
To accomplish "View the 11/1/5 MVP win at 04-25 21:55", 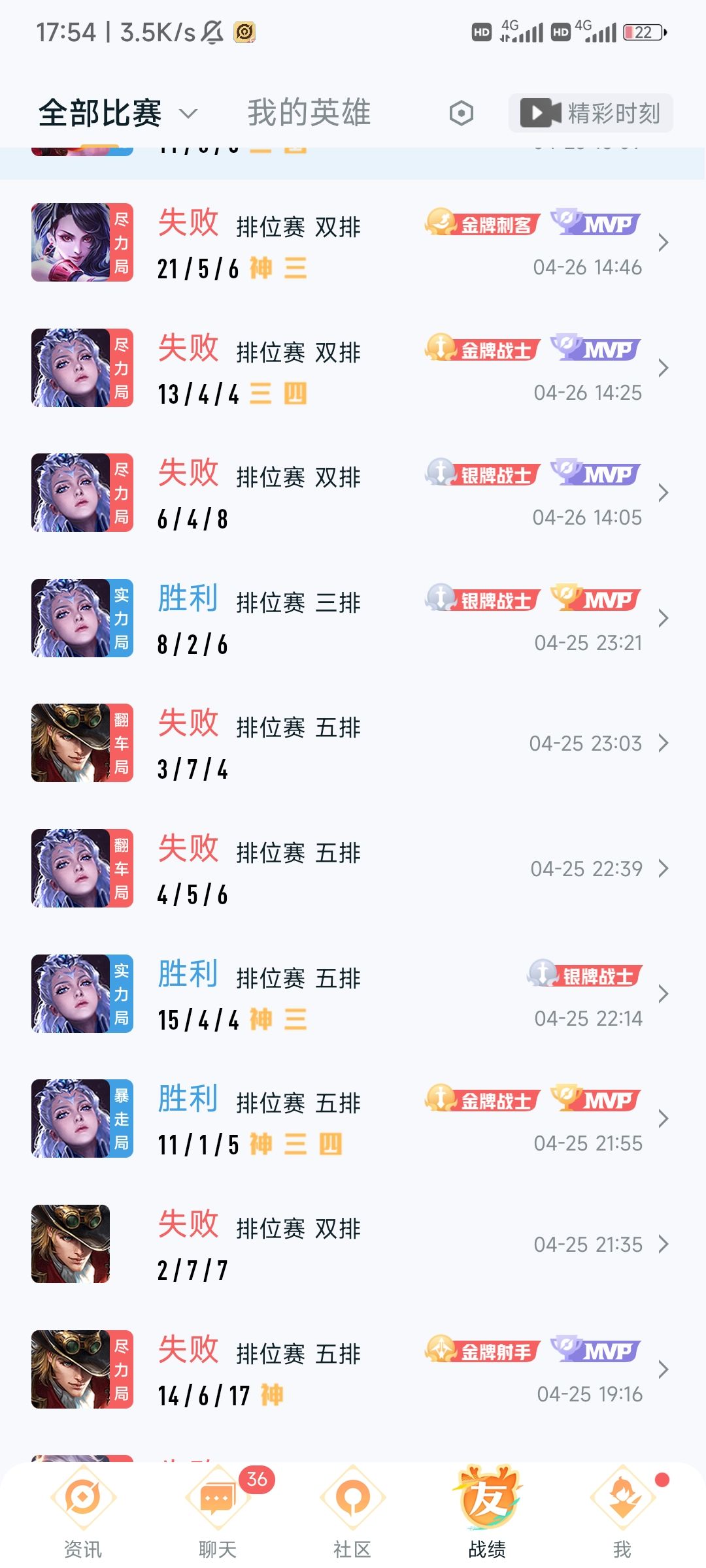I will [x=353, y=1119].
